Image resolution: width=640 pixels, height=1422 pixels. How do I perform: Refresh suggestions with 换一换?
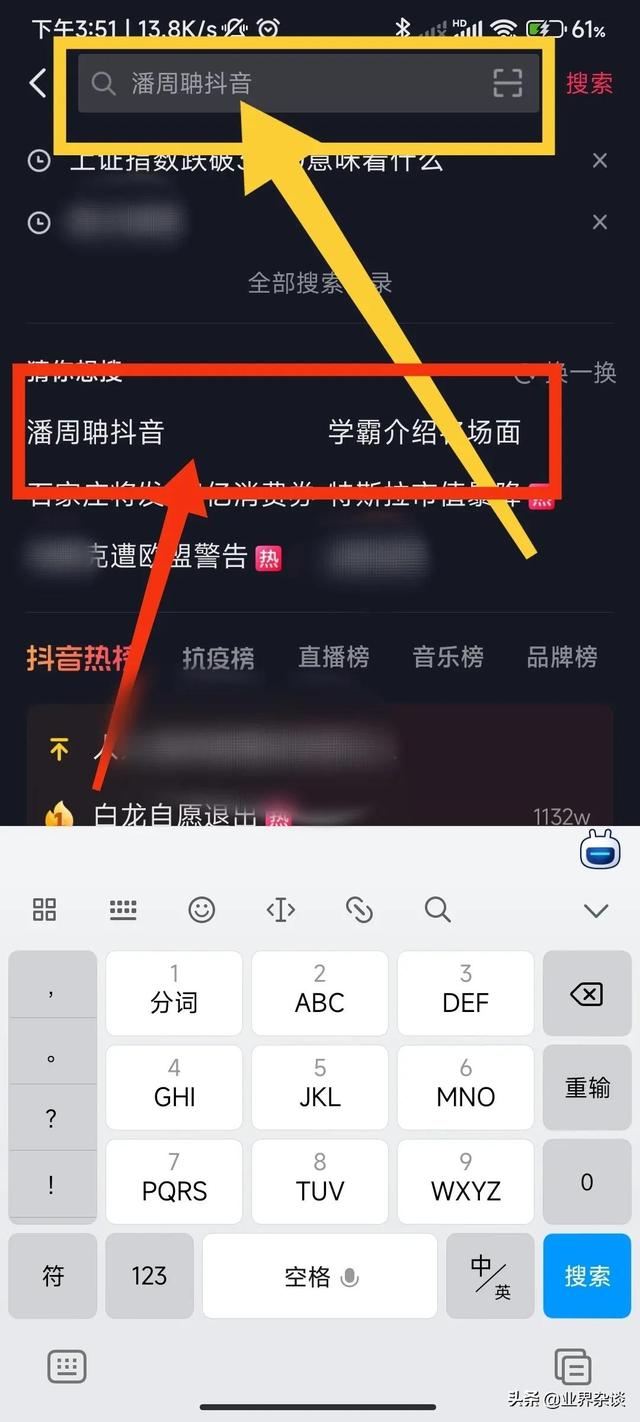click(x=580, y=373)
